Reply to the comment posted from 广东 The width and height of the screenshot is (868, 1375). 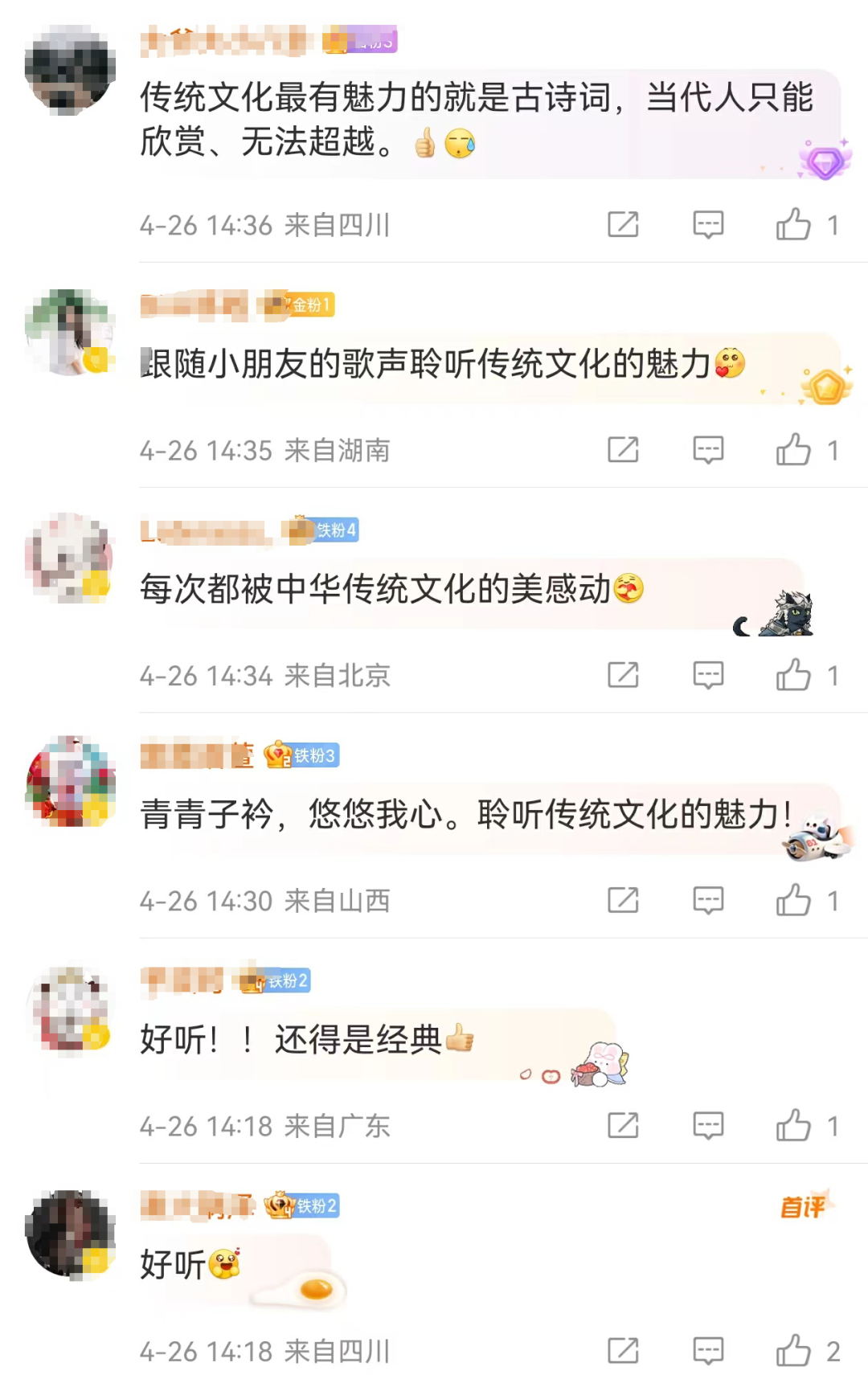coord(708,1126)
